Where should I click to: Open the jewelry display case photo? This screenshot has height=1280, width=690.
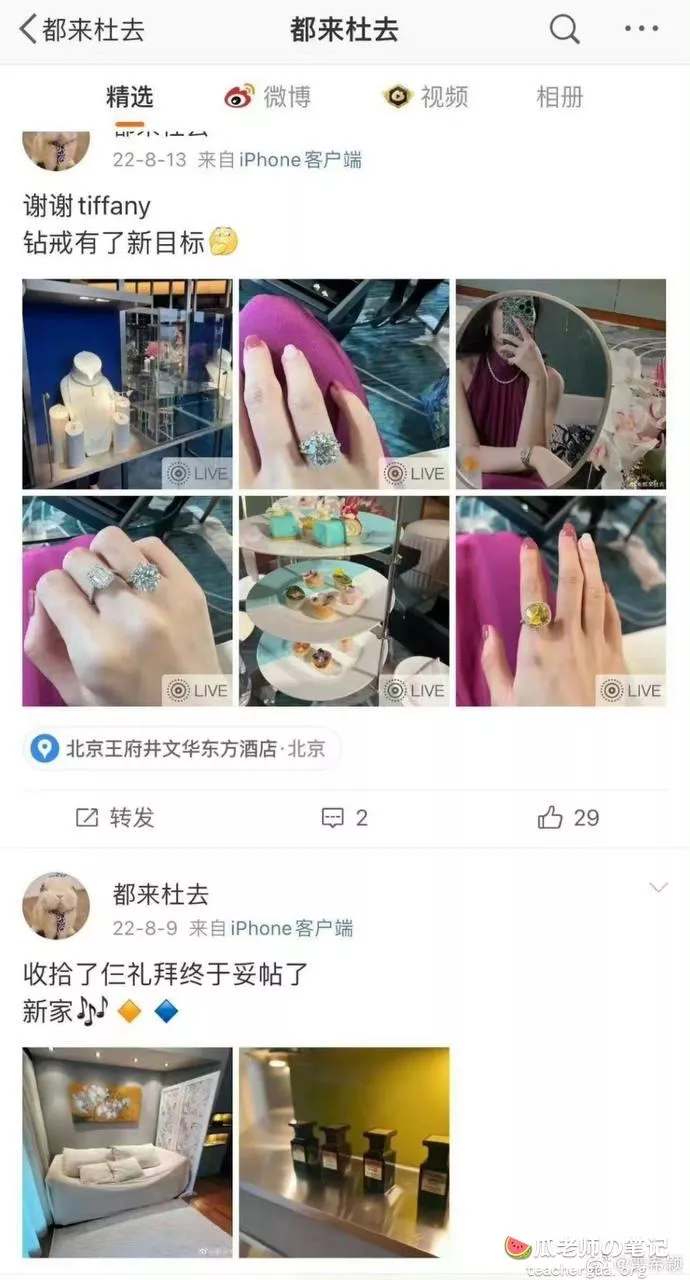coord(127,384)
